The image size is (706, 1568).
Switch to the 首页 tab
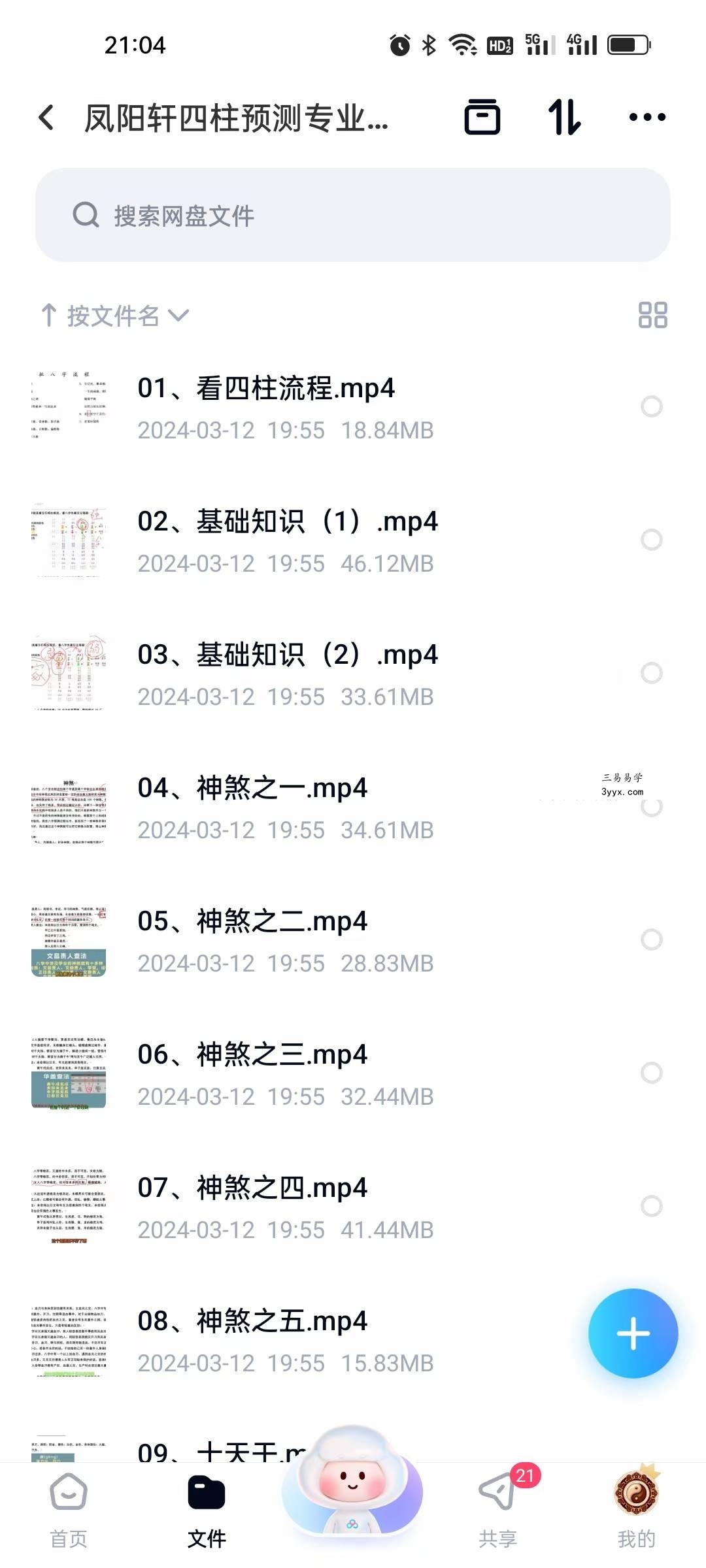click(x=69, y=1509)
